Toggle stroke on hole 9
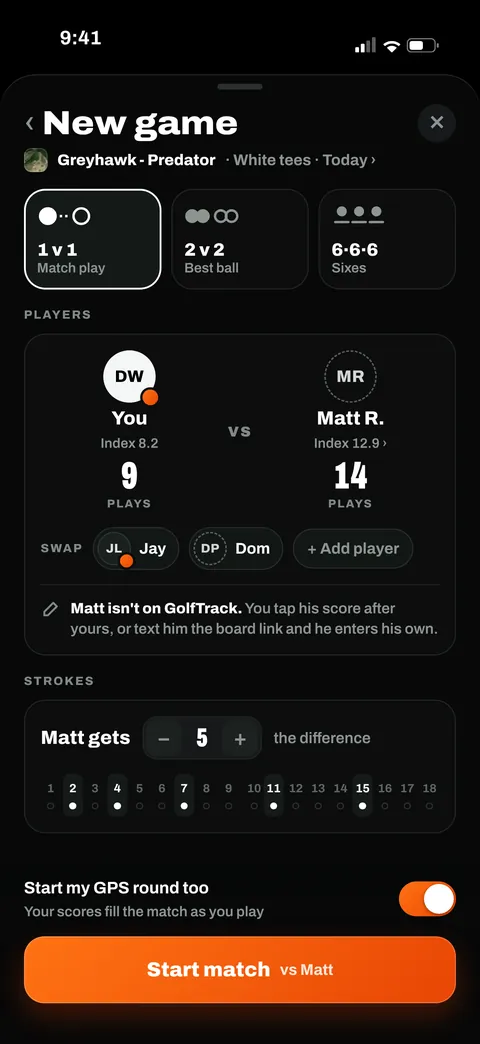Viewport: 480px width, 1044px height. coord(228,796)
